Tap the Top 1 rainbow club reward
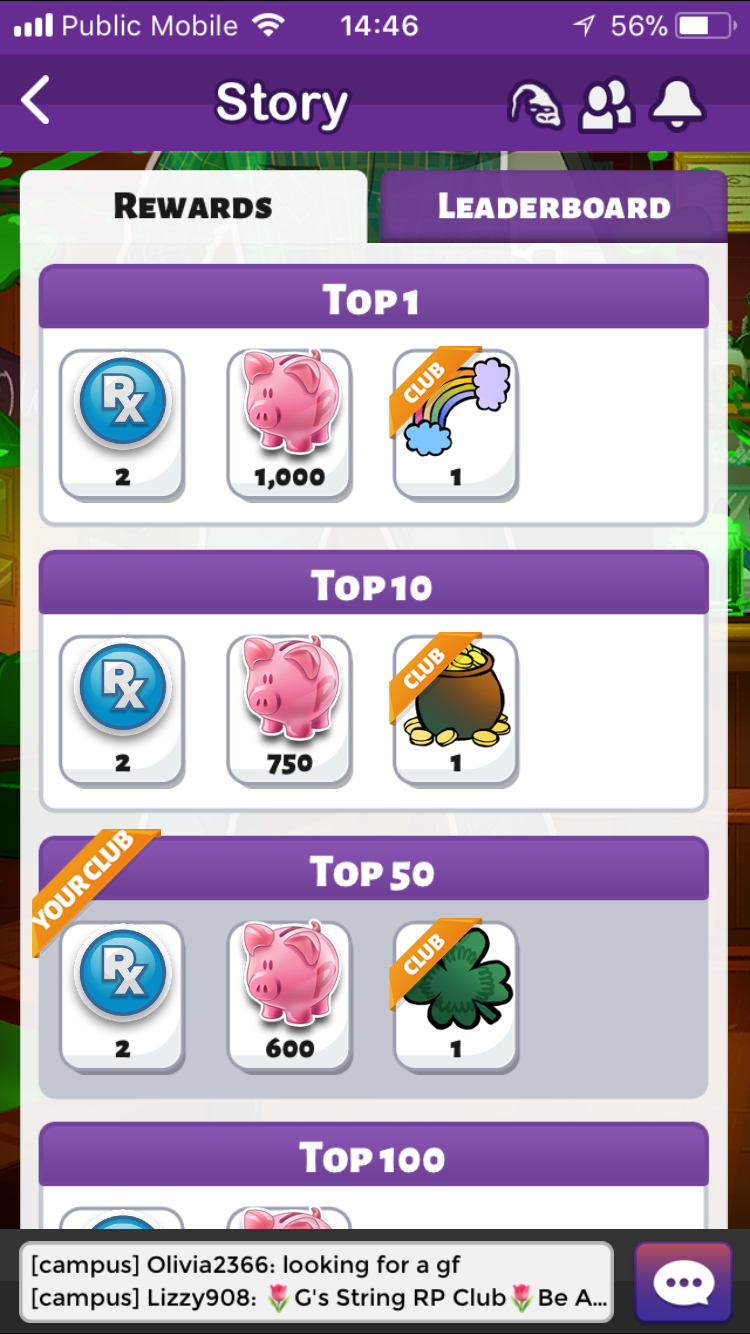Viewport: 750px width, 1334px height. [455, 424]
